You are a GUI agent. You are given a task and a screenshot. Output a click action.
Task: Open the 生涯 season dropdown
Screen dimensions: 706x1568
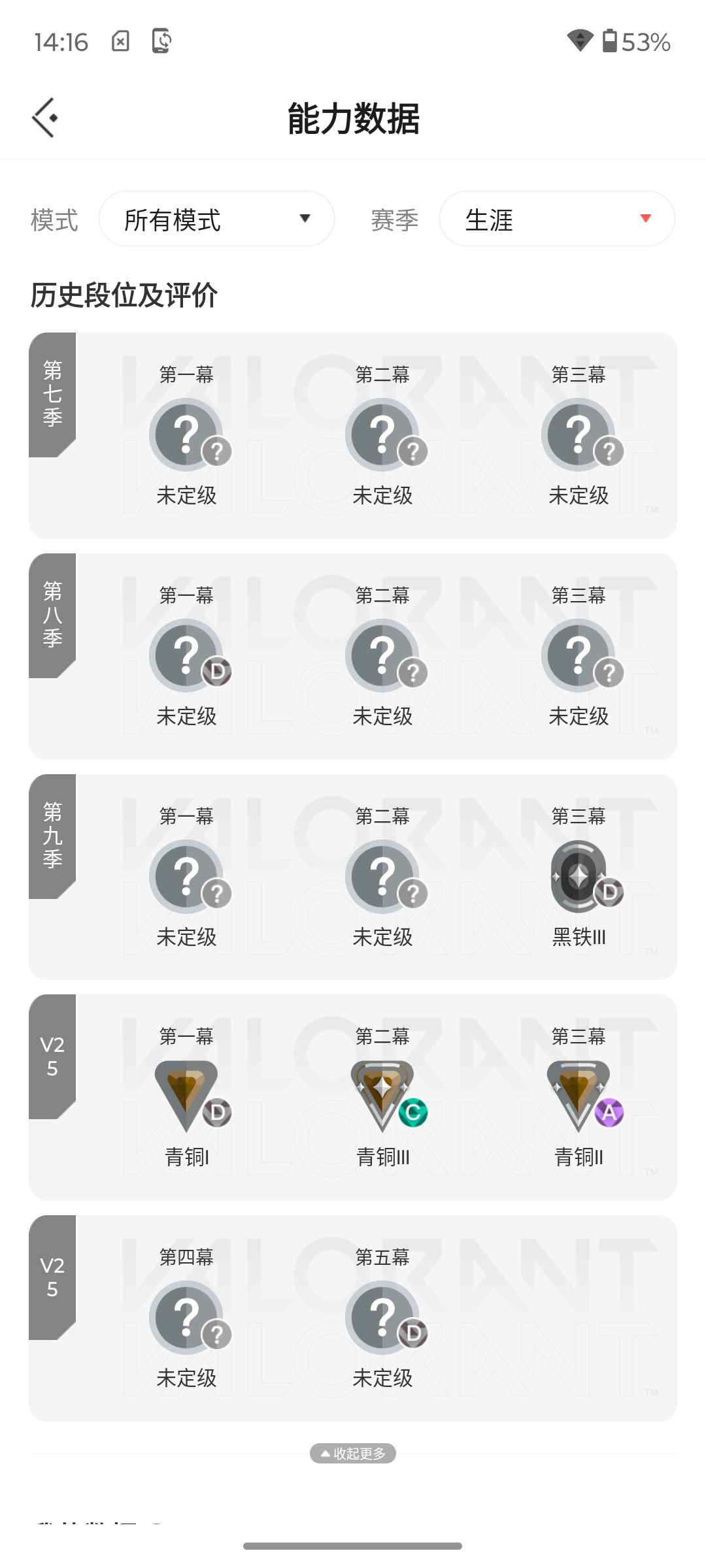pyautogui.click(x=557, y=219)
